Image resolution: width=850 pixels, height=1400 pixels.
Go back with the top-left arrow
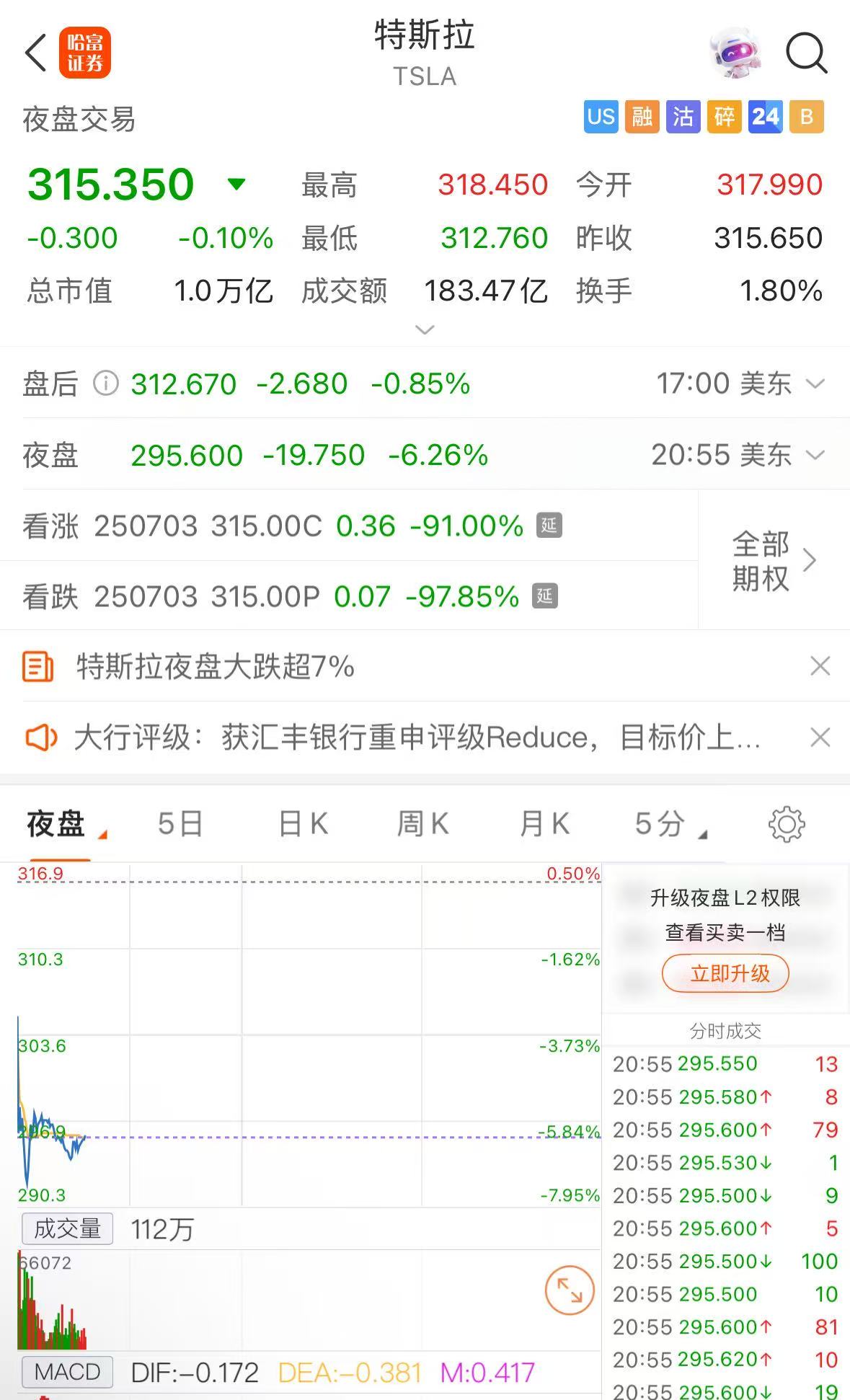pos(36,53)
